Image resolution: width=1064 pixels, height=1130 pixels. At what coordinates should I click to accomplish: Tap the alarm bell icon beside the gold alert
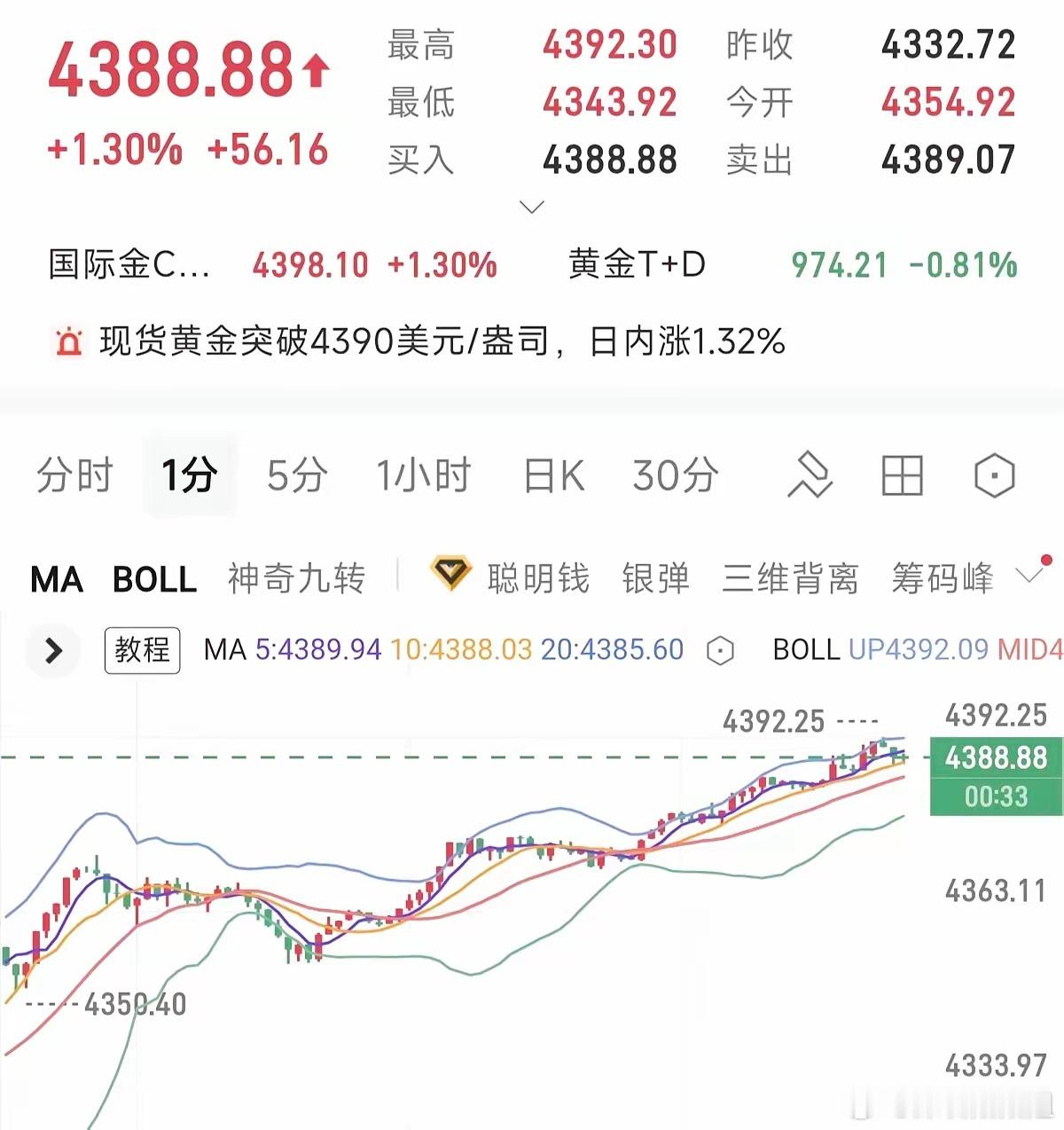66,341
